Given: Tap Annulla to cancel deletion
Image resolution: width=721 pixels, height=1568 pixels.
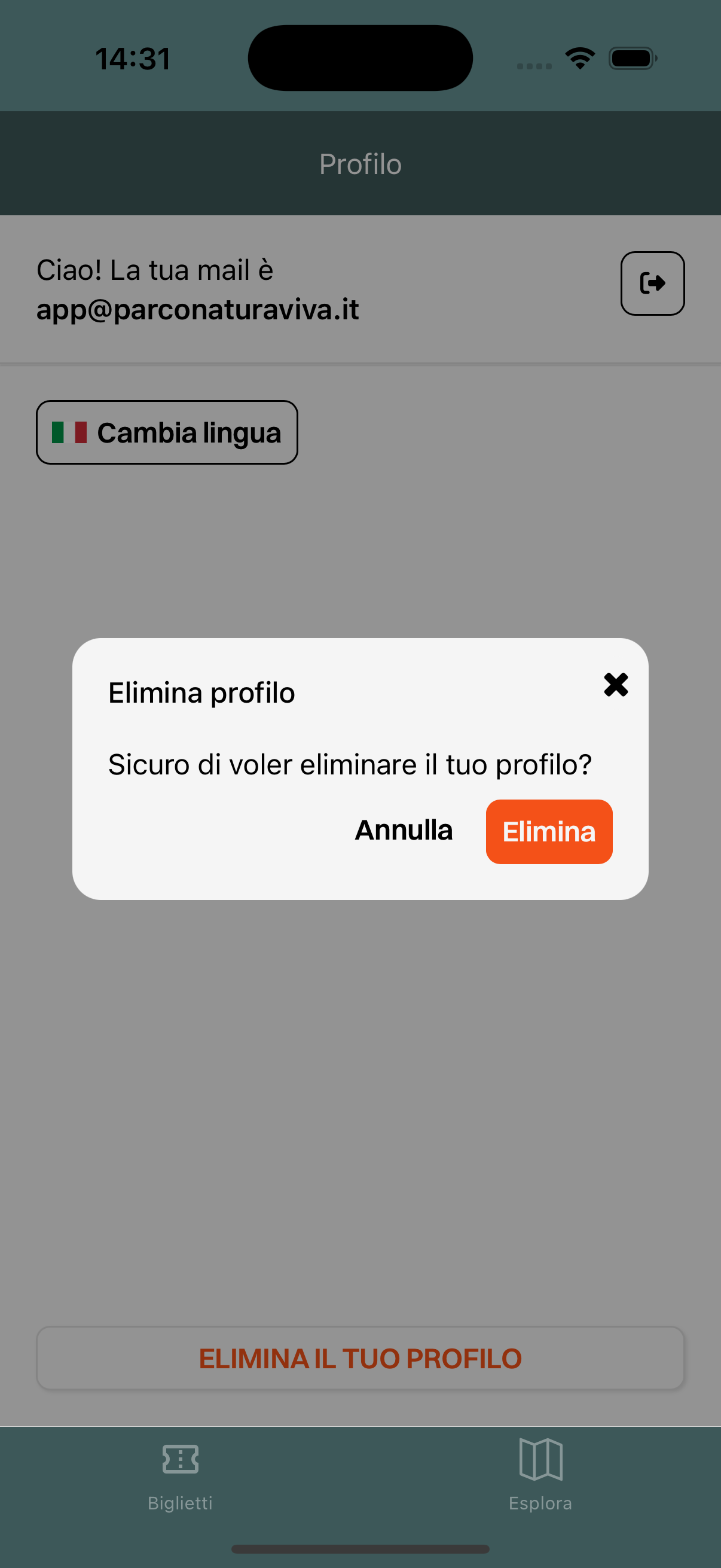Looking at the screenshot, I should [x=404, y=830].
